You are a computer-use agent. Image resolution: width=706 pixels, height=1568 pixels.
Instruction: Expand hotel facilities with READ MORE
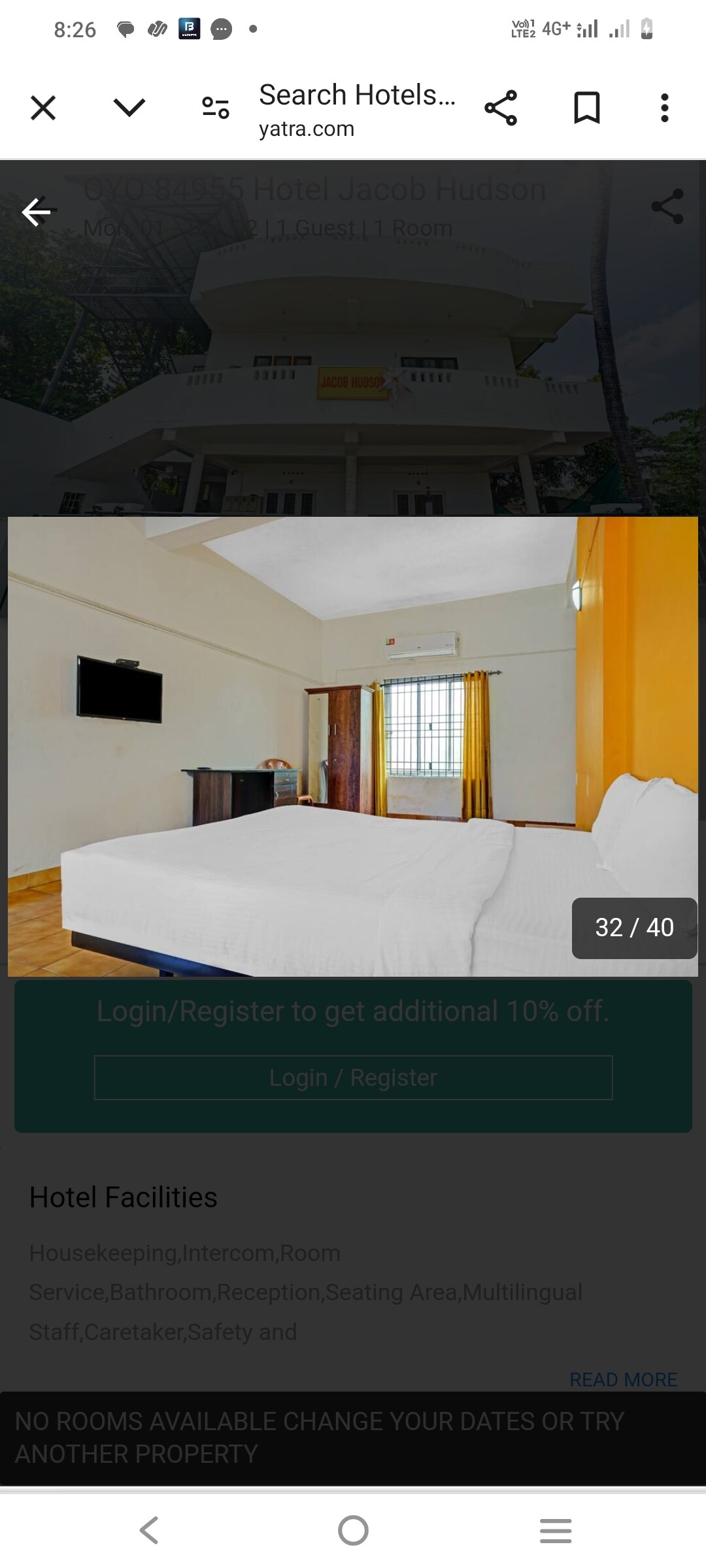click(623, 1379)
